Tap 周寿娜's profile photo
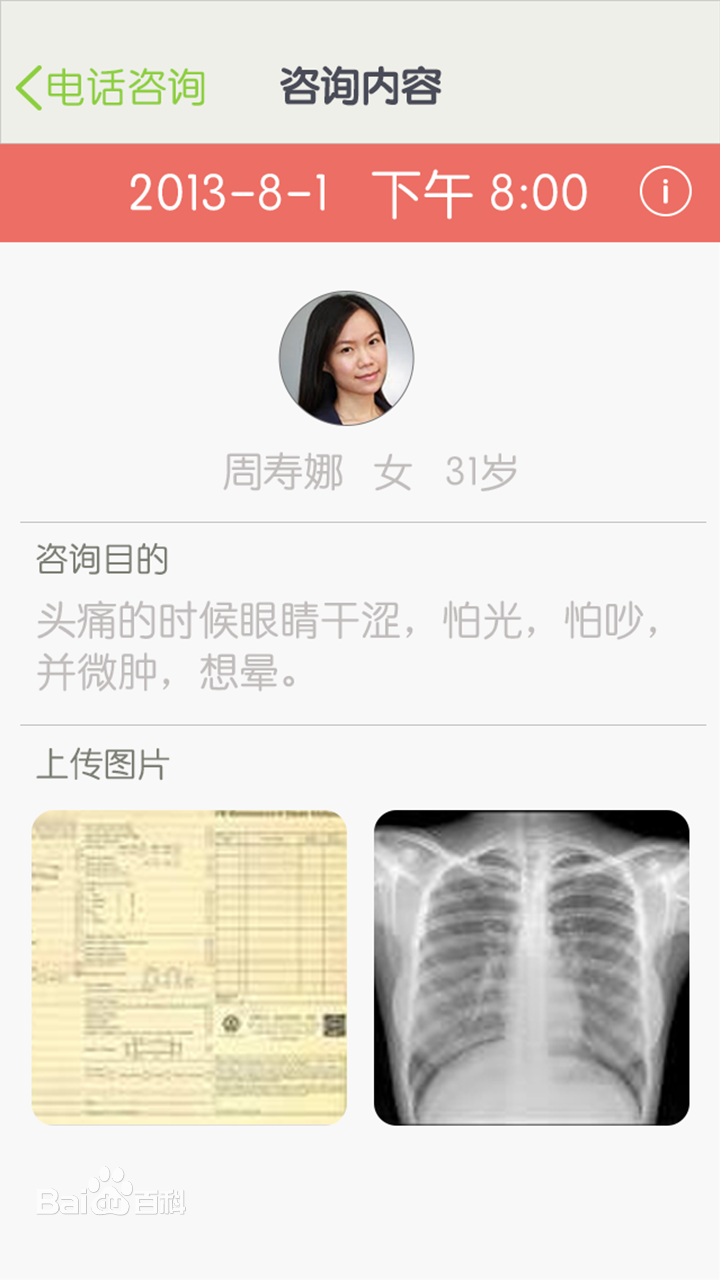The height and width of the screenshot is (1280, 720). [346, 359]
